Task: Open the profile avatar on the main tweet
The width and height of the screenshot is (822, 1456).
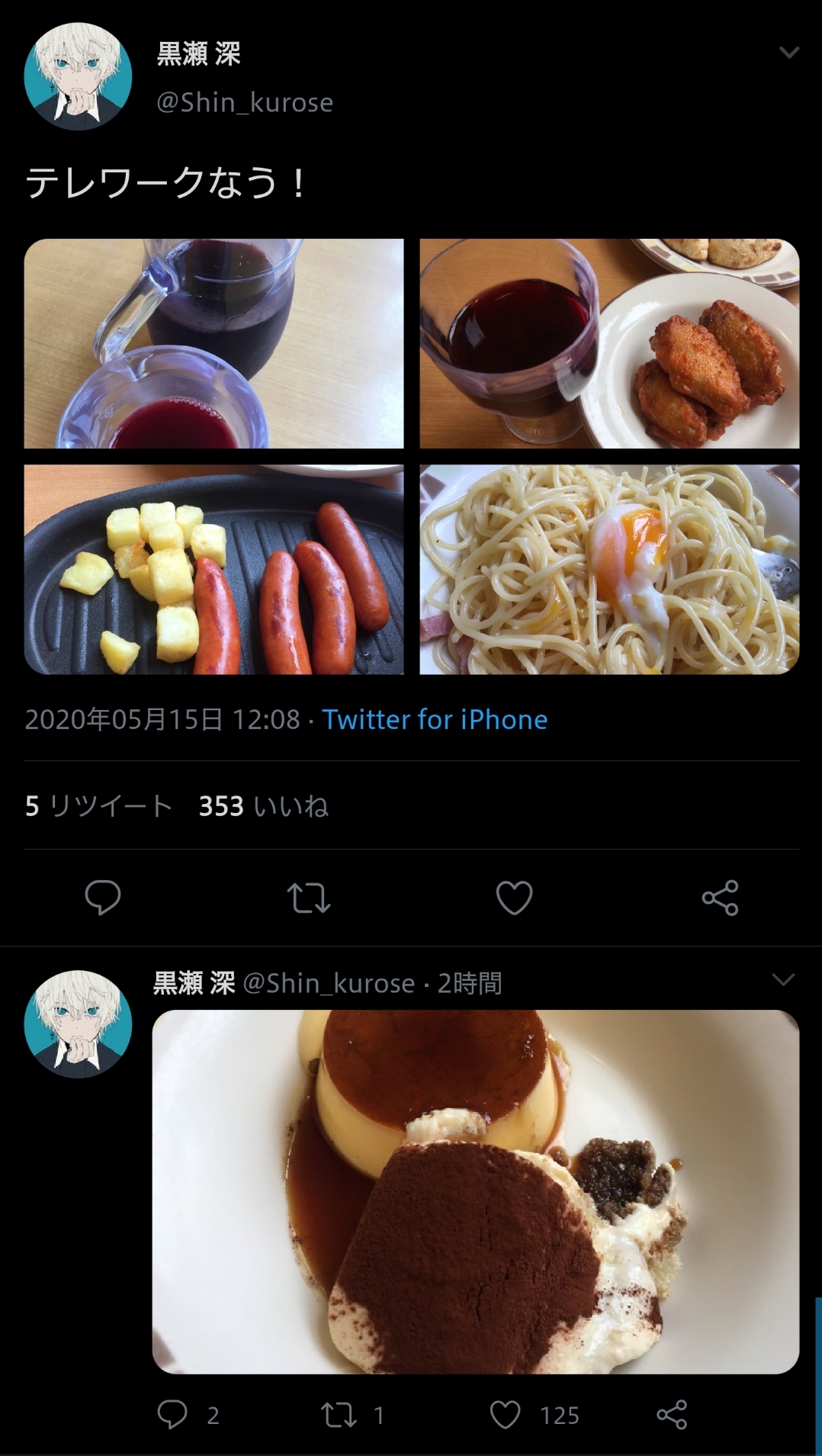Action: 78,76
